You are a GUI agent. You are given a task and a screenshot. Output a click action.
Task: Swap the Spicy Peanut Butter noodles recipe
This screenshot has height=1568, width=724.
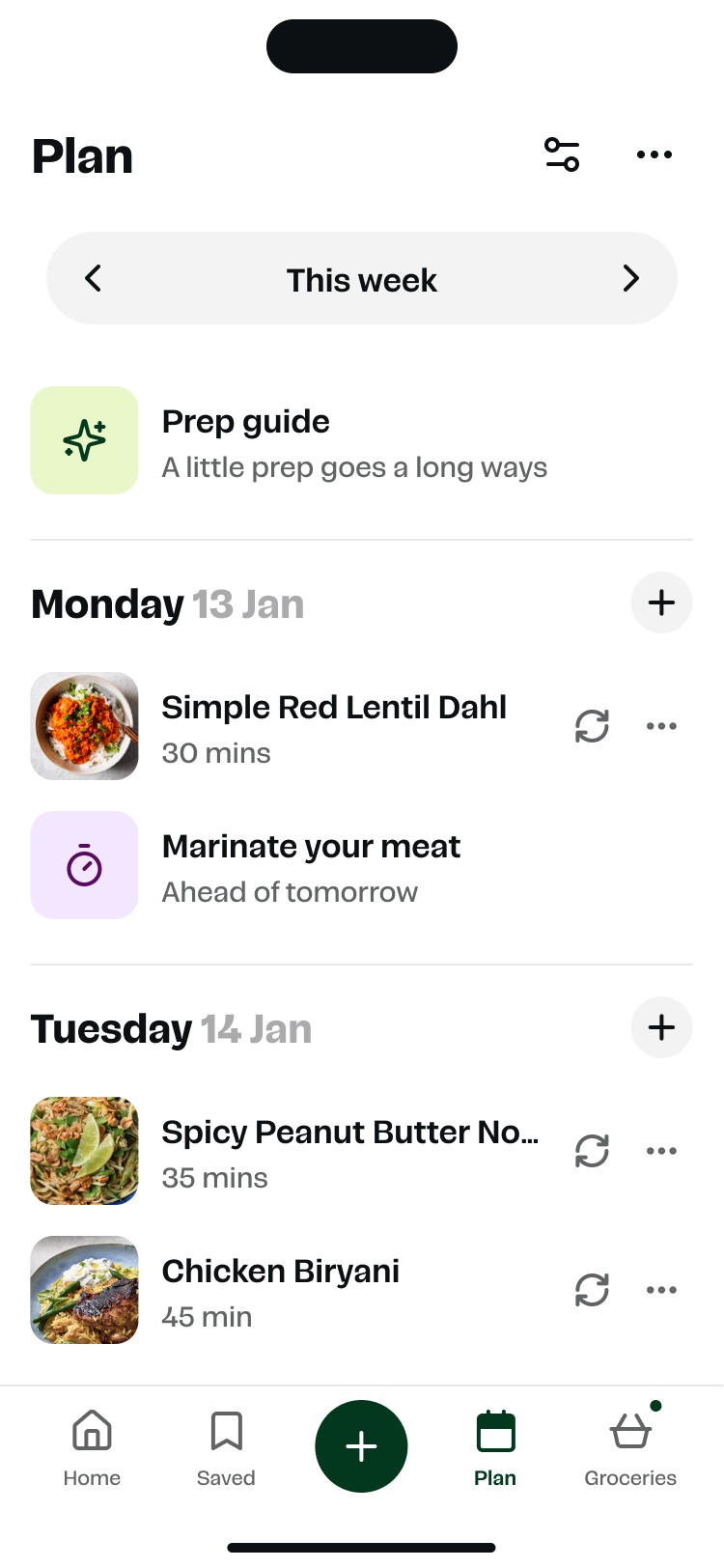click(592, 1151)
